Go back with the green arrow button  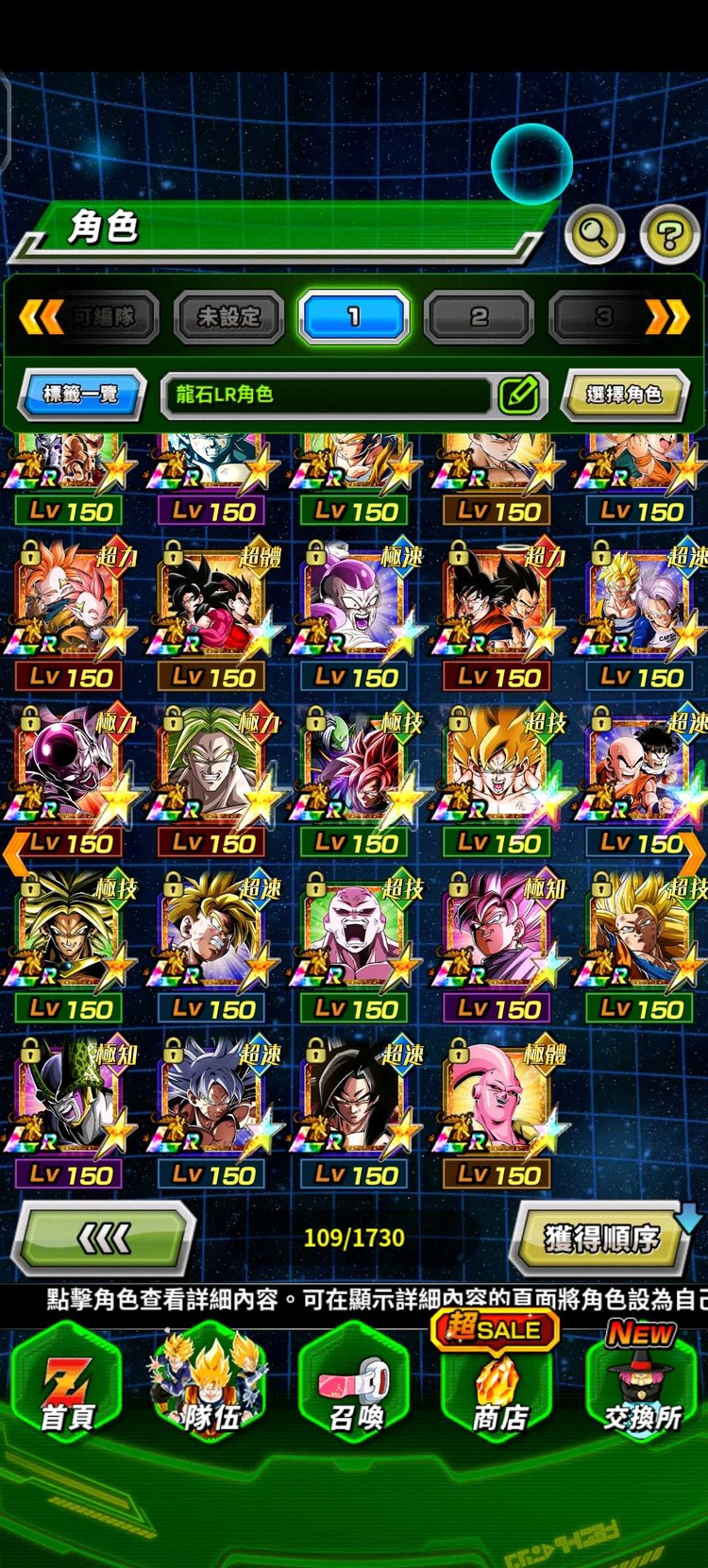tap(104, 1238)
